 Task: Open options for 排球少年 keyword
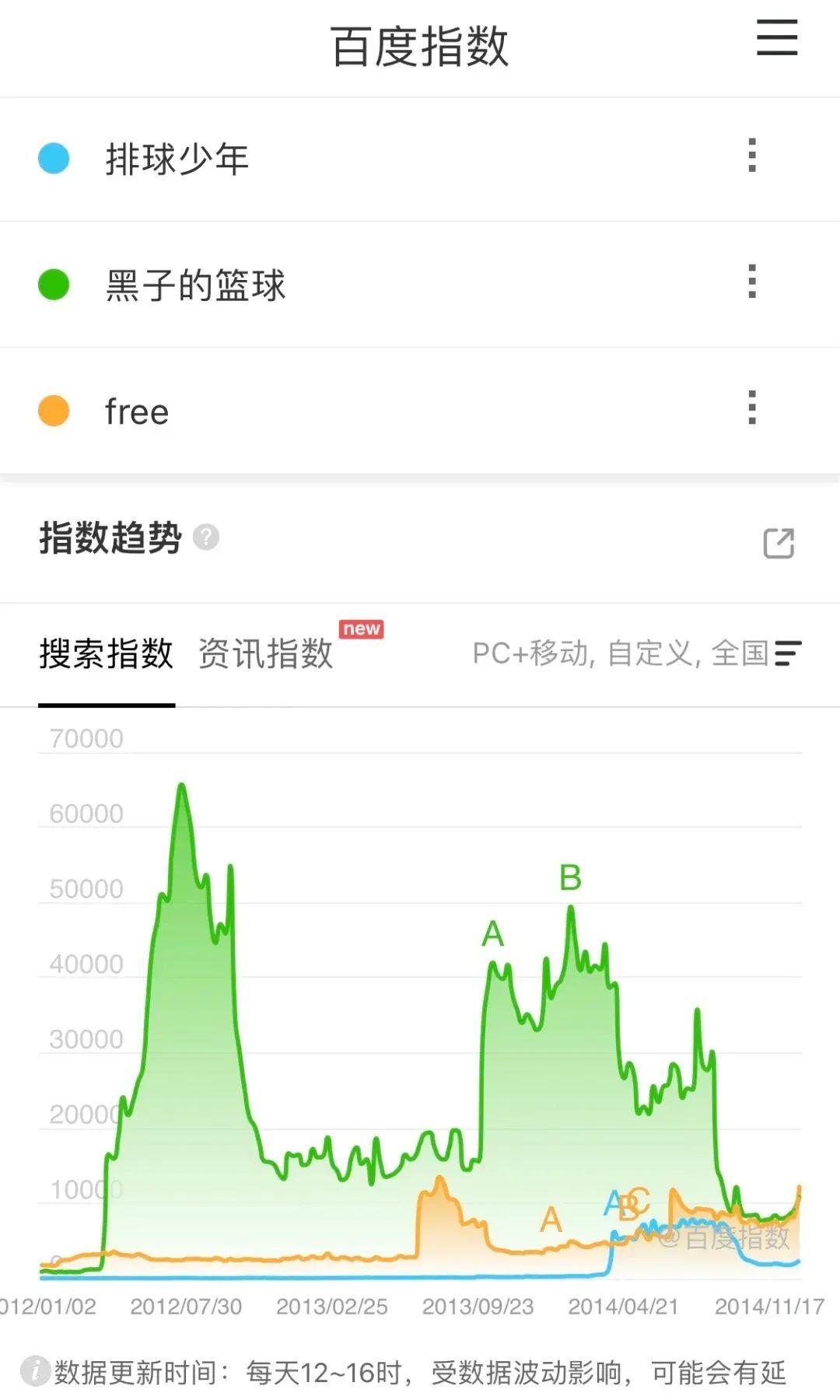click(751, 156)
